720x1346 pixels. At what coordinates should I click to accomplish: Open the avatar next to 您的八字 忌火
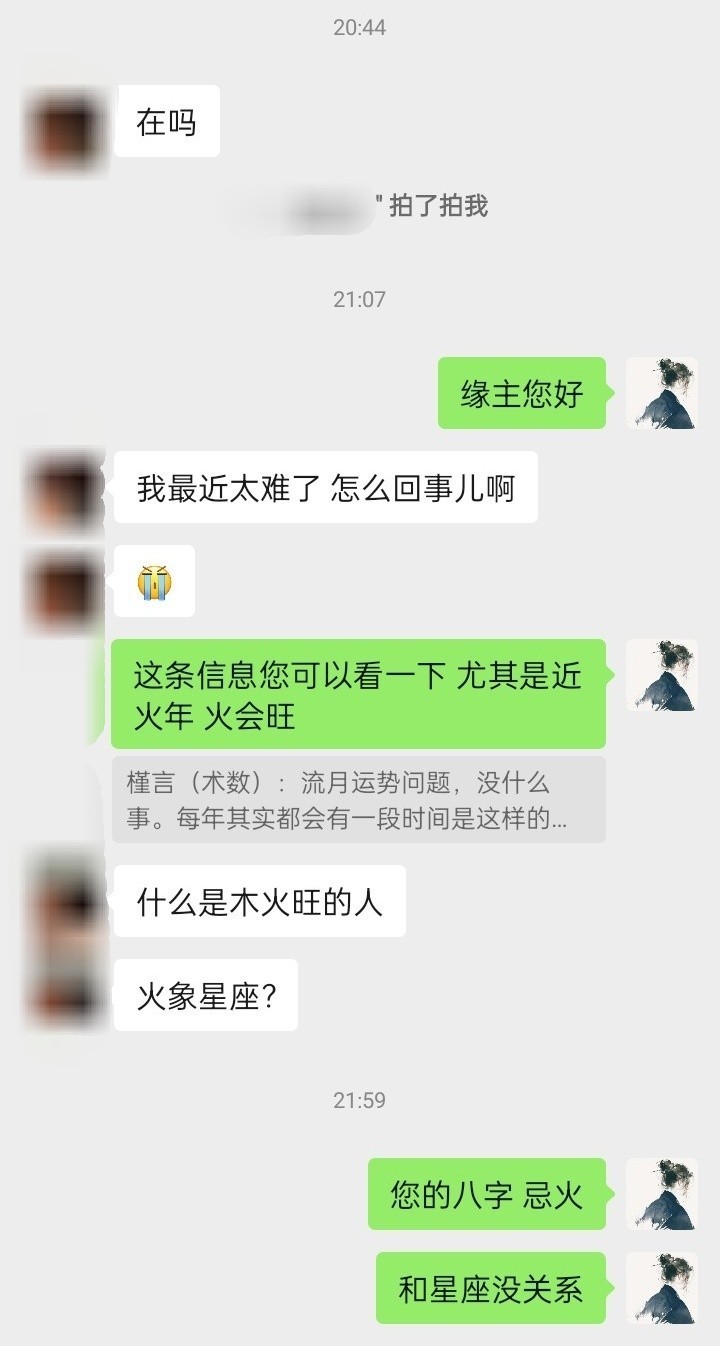coord(661,1194)
